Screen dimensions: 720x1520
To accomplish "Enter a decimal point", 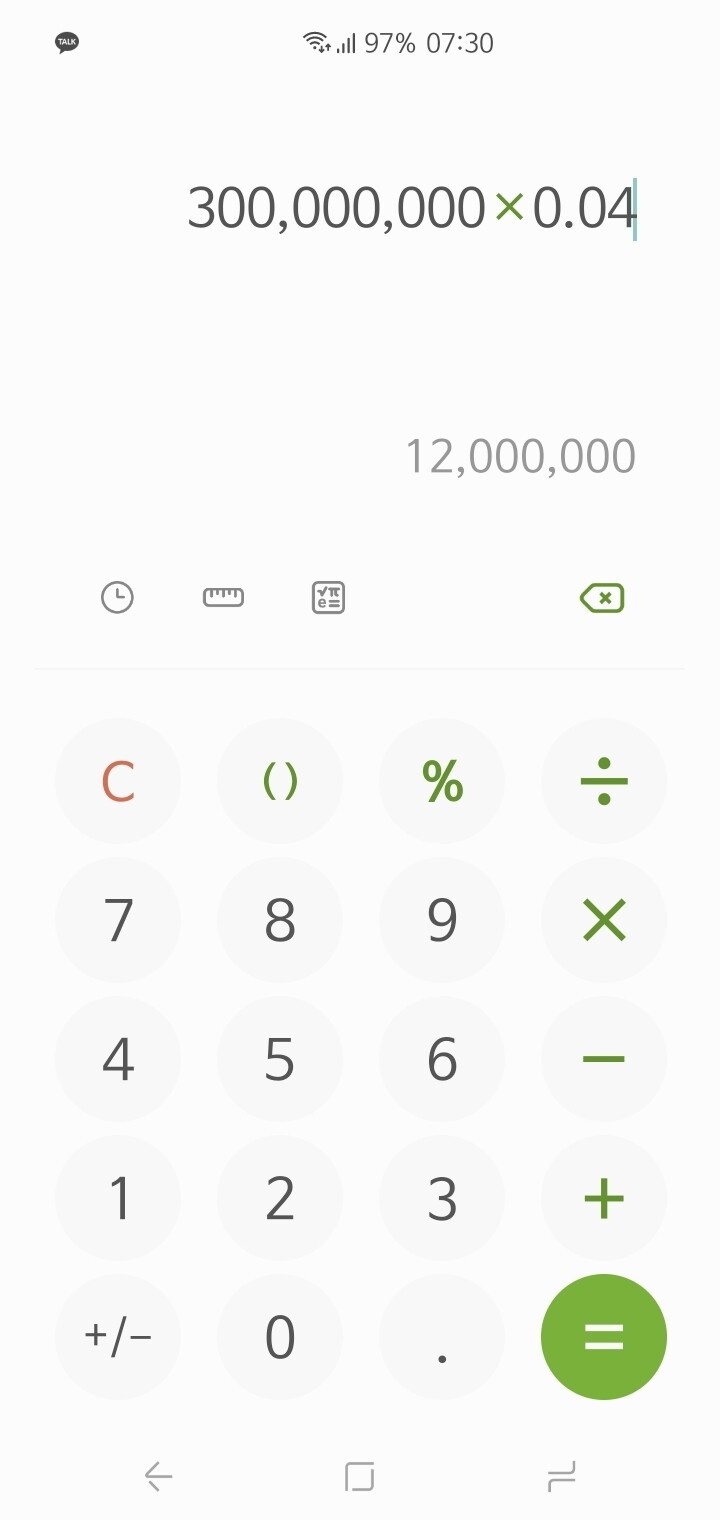I will [442, 1337].
